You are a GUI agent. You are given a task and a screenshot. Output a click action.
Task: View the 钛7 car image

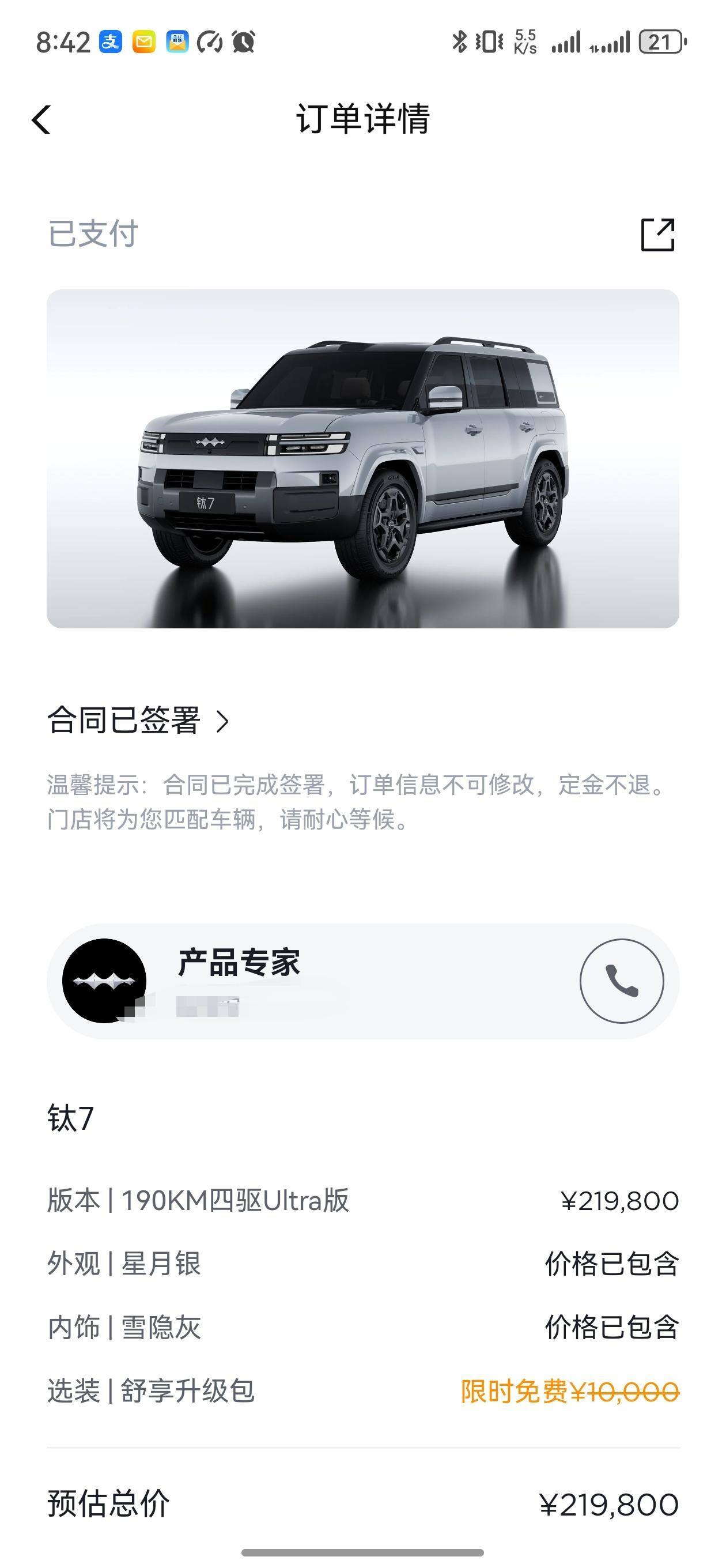[x=362, y=458]
